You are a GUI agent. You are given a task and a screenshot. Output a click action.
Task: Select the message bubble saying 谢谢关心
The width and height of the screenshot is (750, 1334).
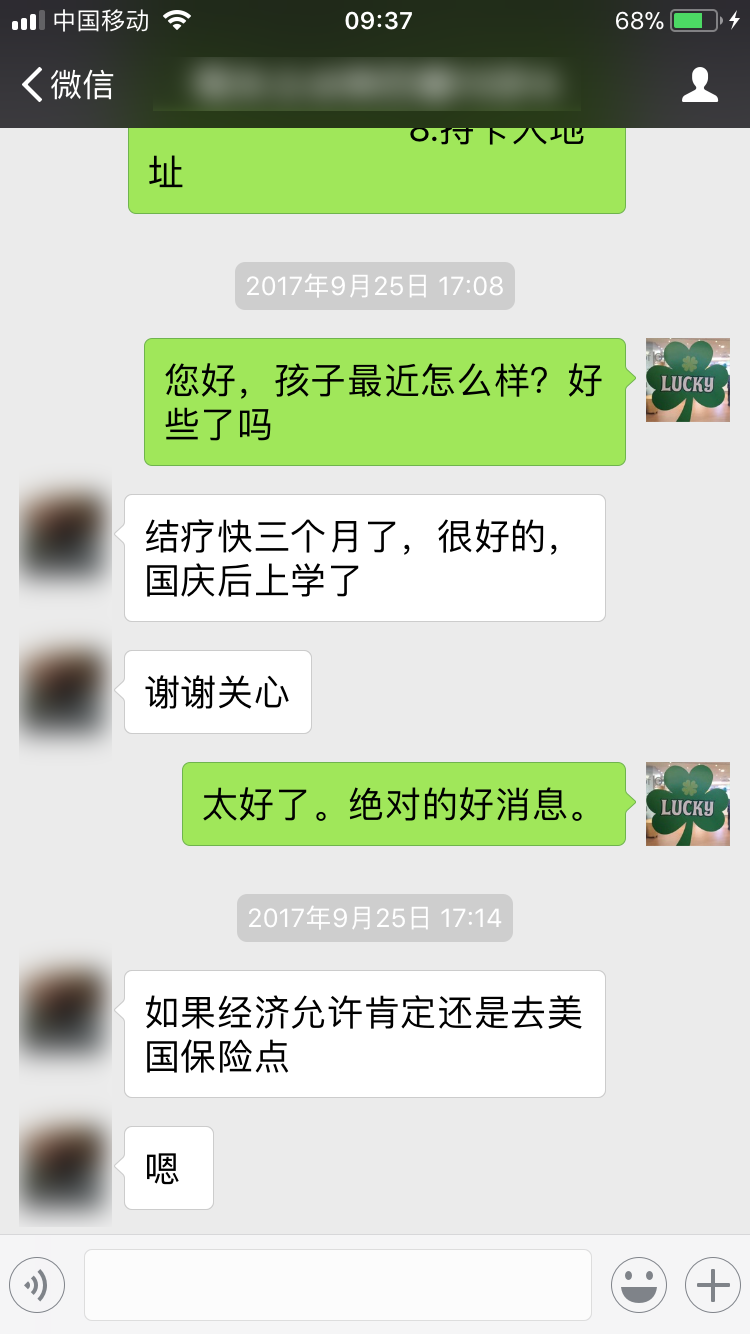[x=217, y=691]
